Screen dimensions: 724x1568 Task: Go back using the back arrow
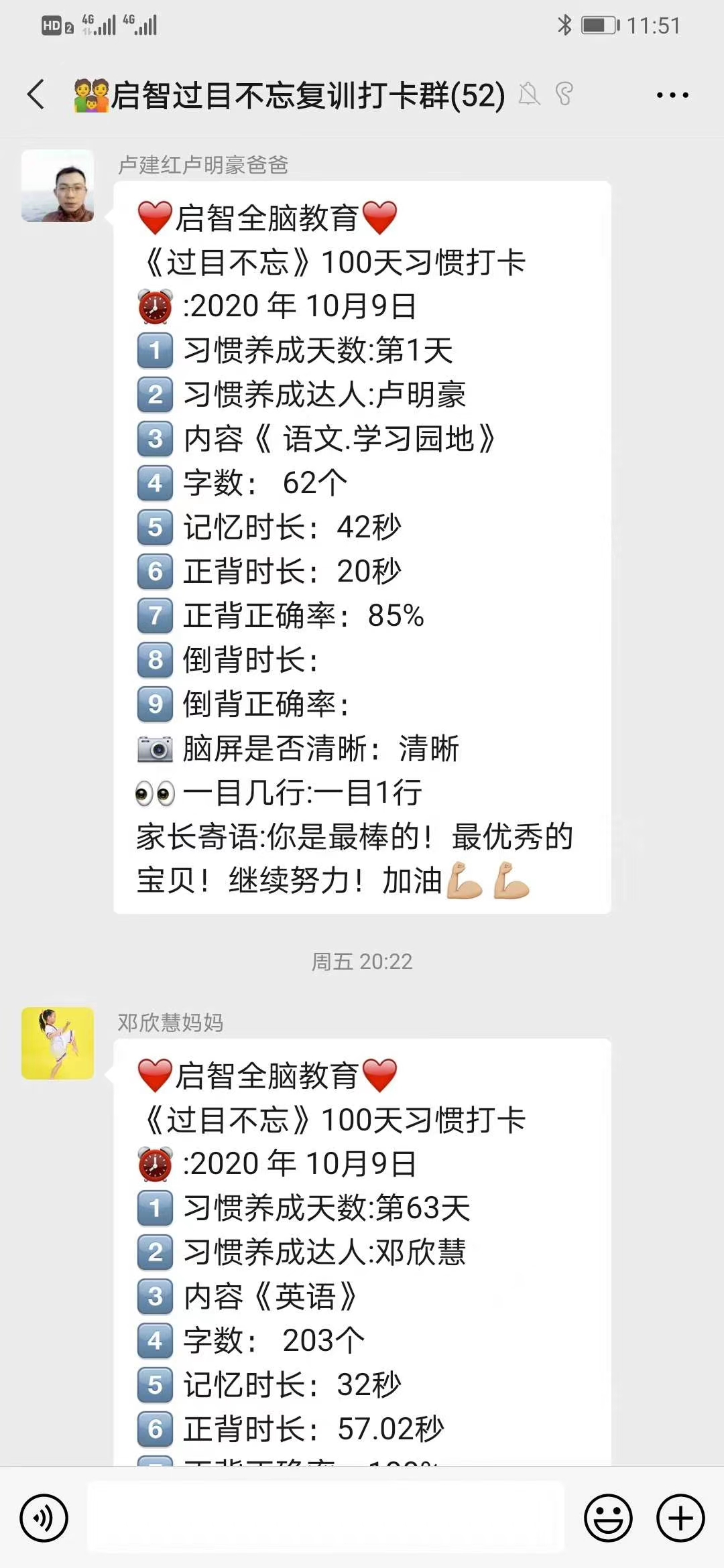tap(35, 95)
